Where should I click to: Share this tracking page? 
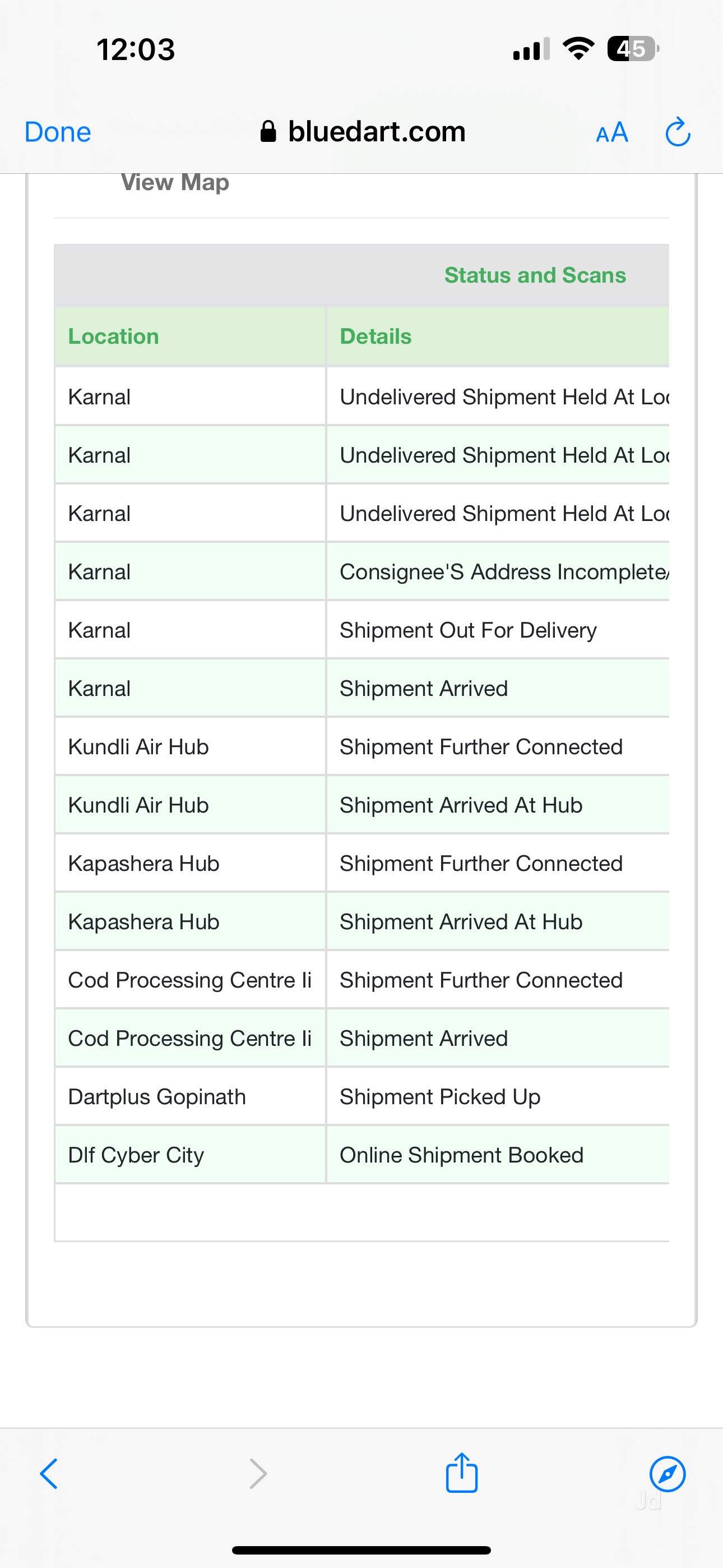(461, 1473)
